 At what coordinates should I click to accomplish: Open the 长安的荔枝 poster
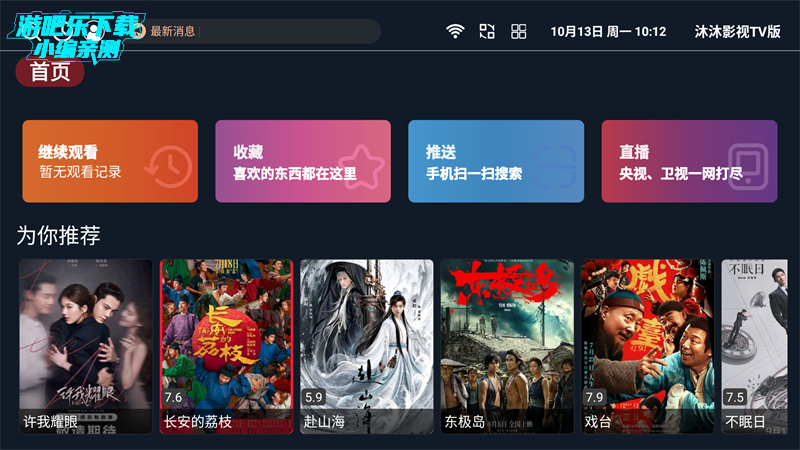click(227, 346)
